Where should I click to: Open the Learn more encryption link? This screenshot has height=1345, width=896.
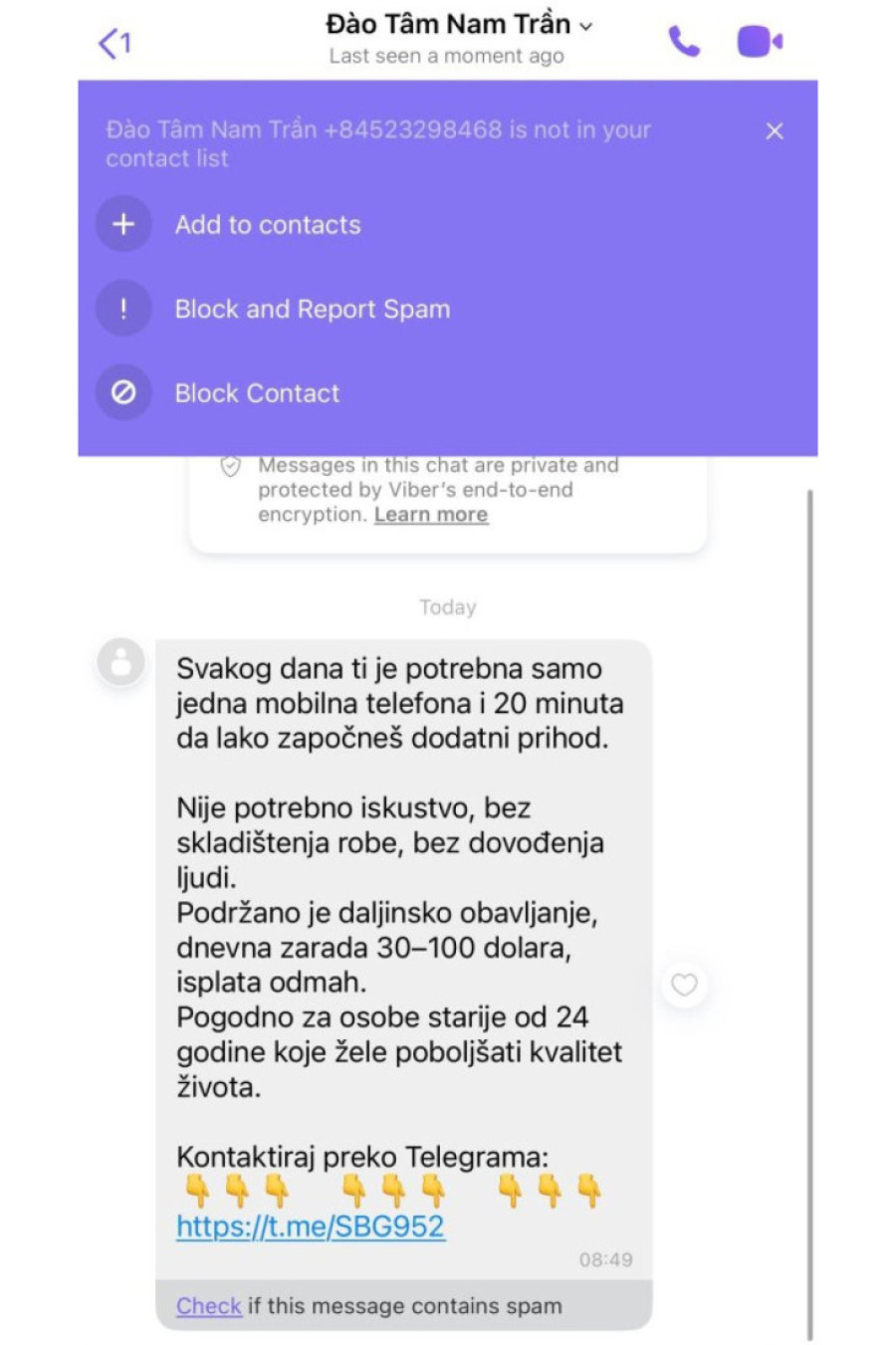pos(430,515)
